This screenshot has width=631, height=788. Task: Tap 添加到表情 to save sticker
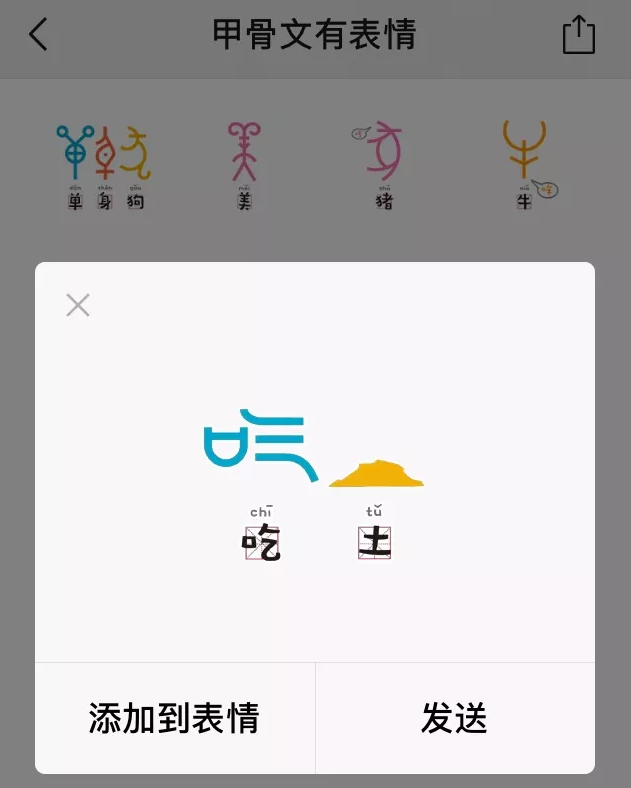(174, 718)
